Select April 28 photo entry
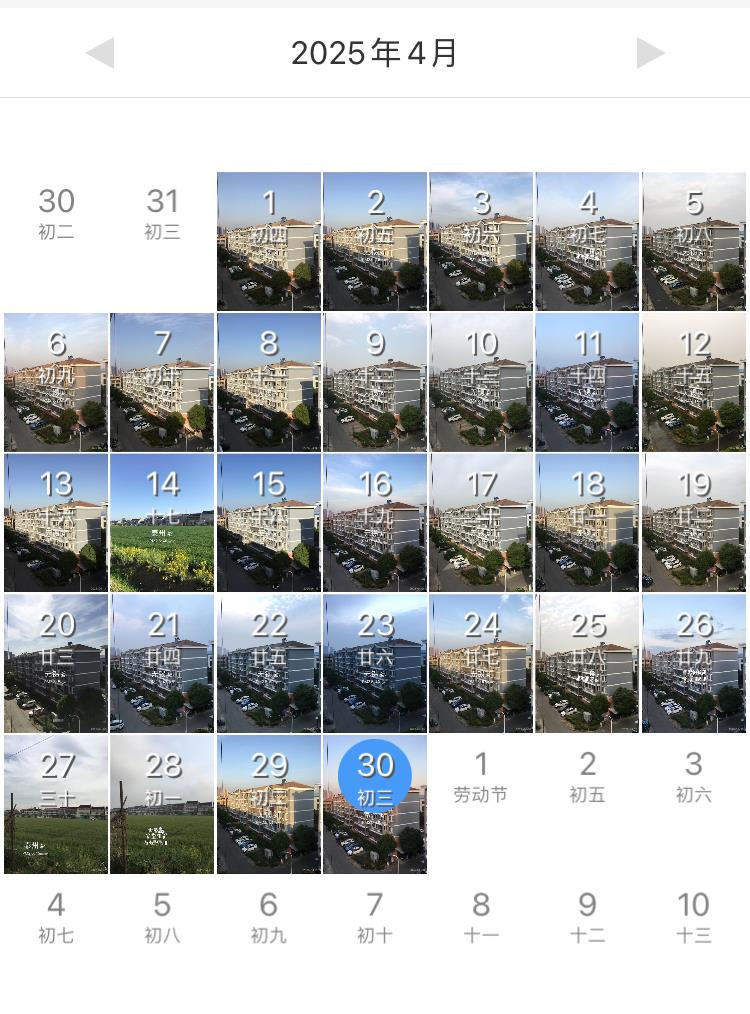Image resolution: width=750 pixels, height=1014 pixels. [162, 805]
